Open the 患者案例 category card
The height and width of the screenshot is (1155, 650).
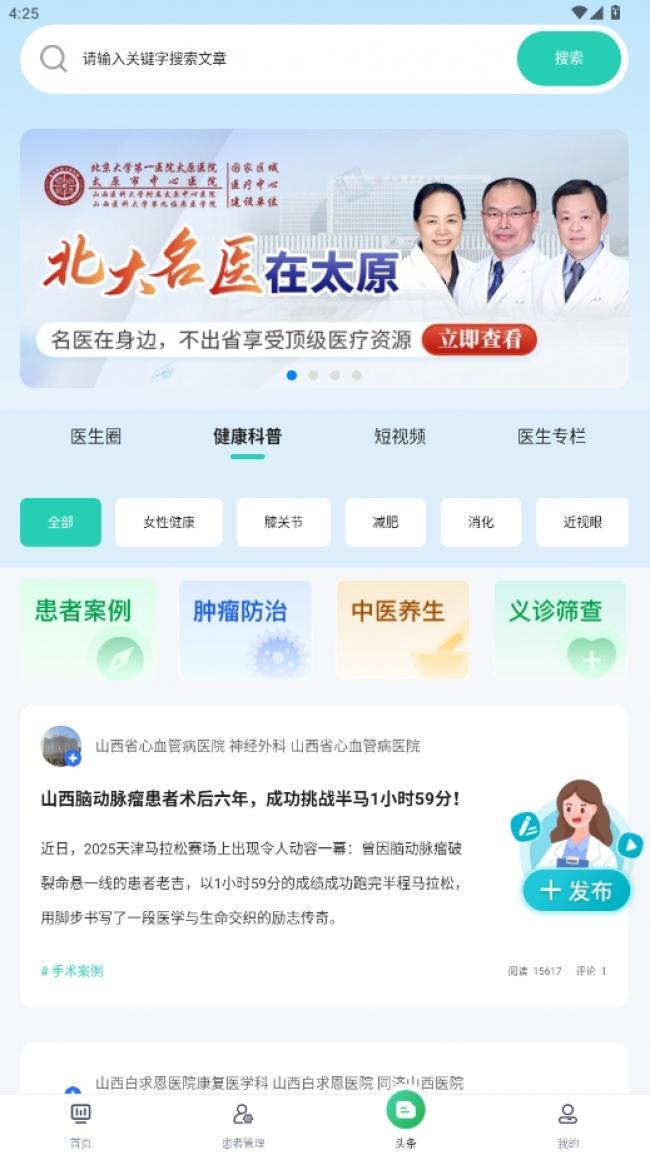click(x=88, y=629)
